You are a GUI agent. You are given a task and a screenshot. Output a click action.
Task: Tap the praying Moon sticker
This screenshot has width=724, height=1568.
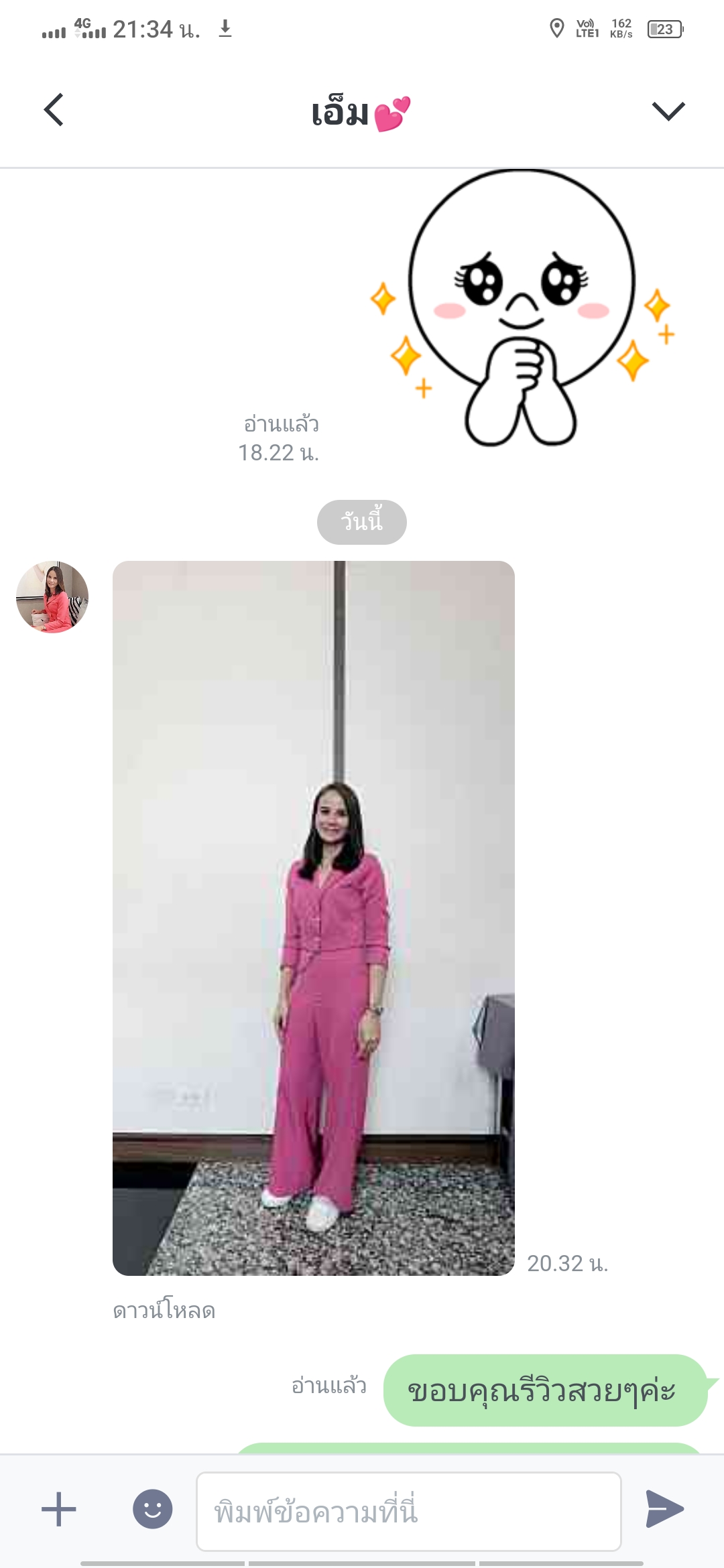click(x=522, y=308)
